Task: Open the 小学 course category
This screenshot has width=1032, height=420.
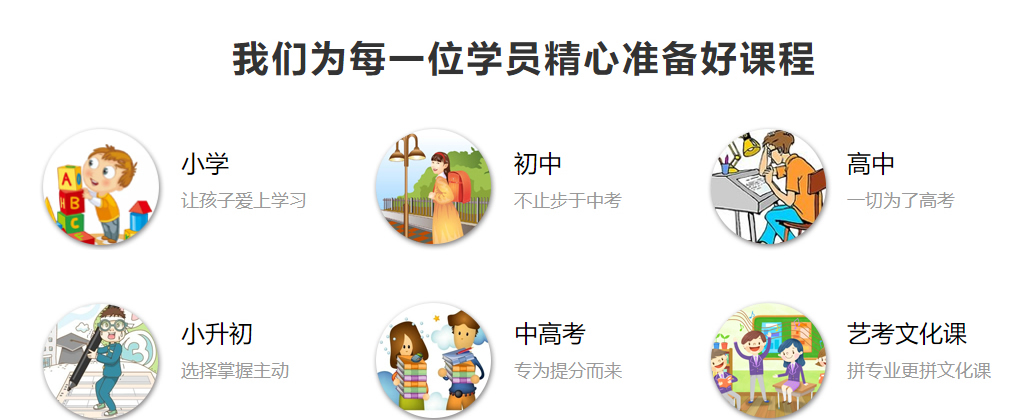Action: (x=205, y=165)
